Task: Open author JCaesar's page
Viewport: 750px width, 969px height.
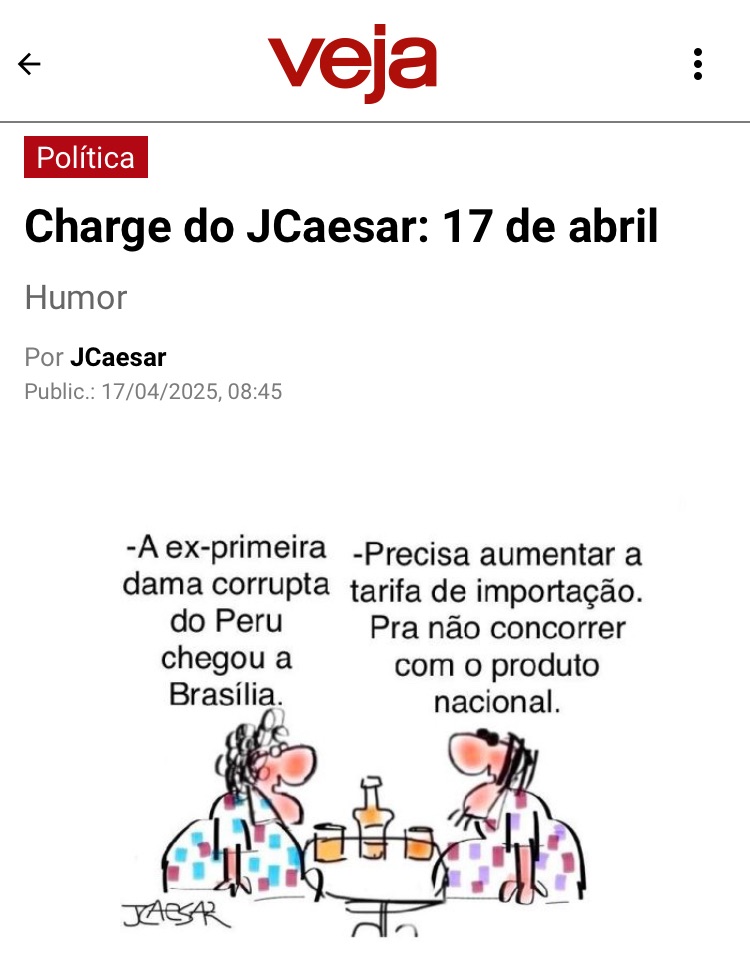Action: click(x=118, y=357)
